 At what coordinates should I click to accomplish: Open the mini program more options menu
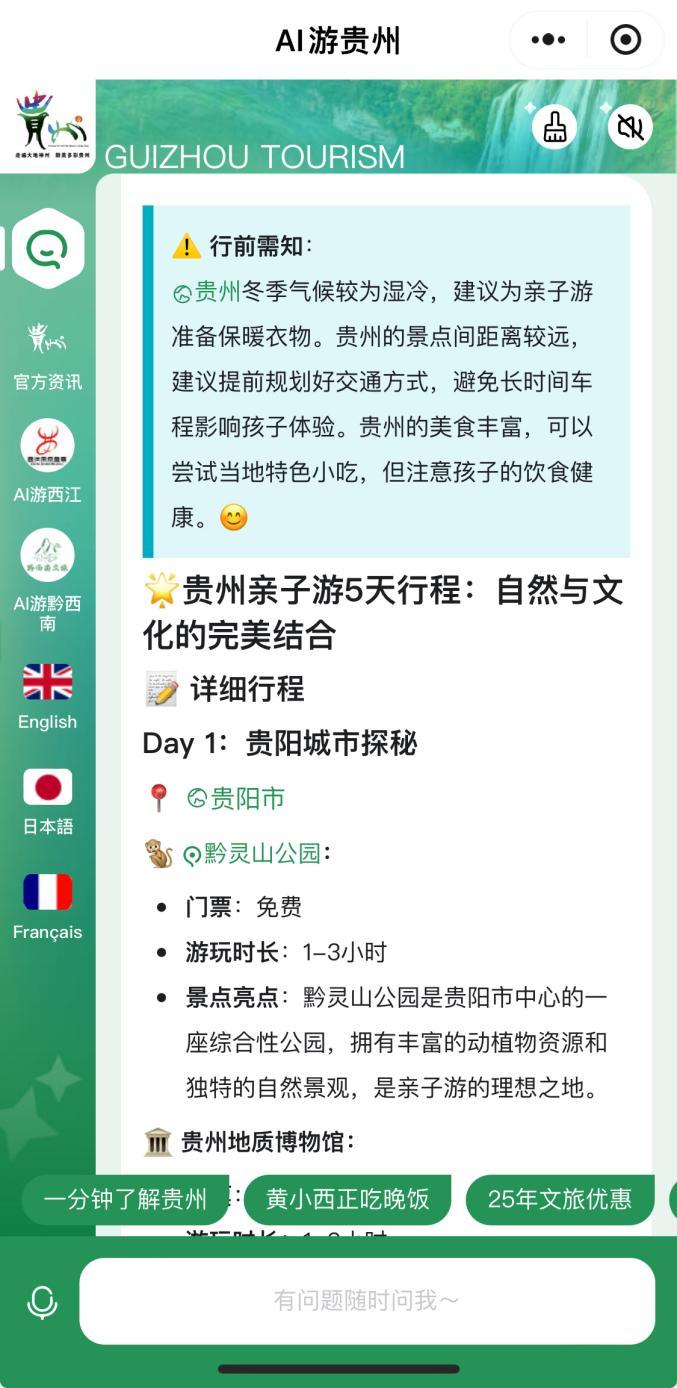click(x=548, y=40)
